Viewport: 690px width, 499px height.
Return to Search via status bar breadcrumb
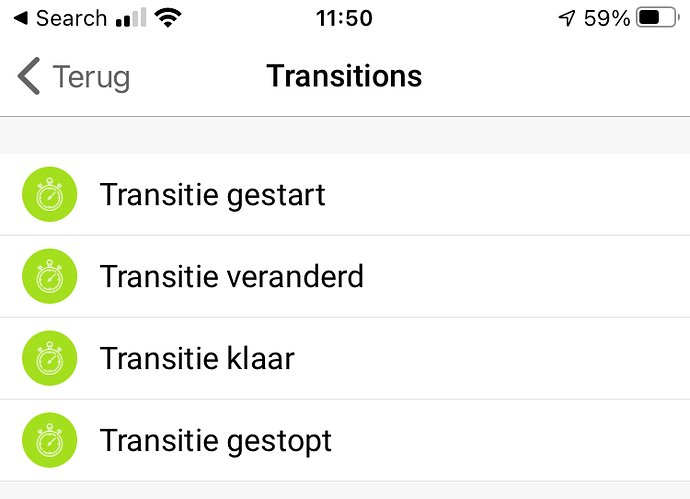click(x=60, y=18)
